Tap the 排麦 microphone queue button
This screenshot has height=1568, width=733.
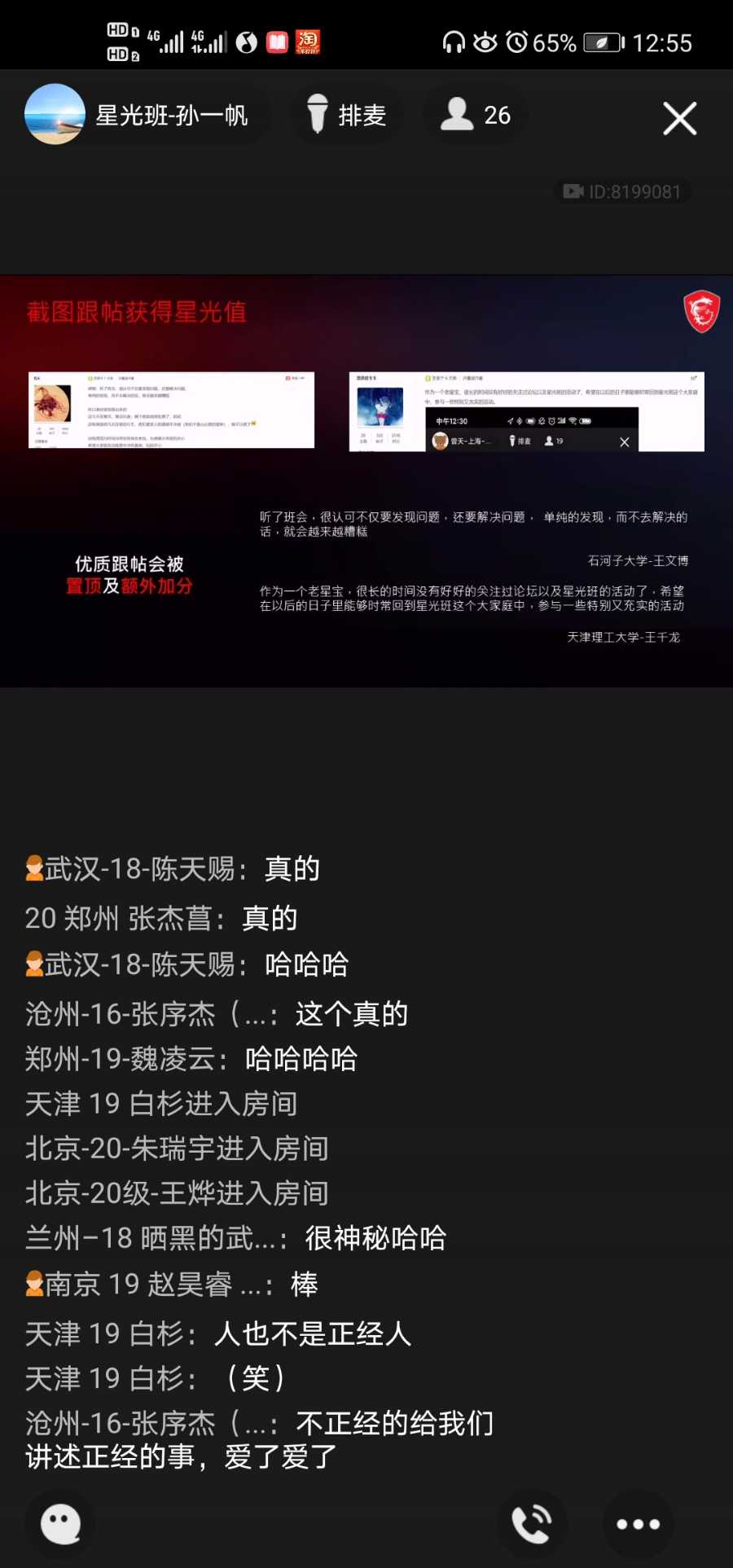pos(346,116)
